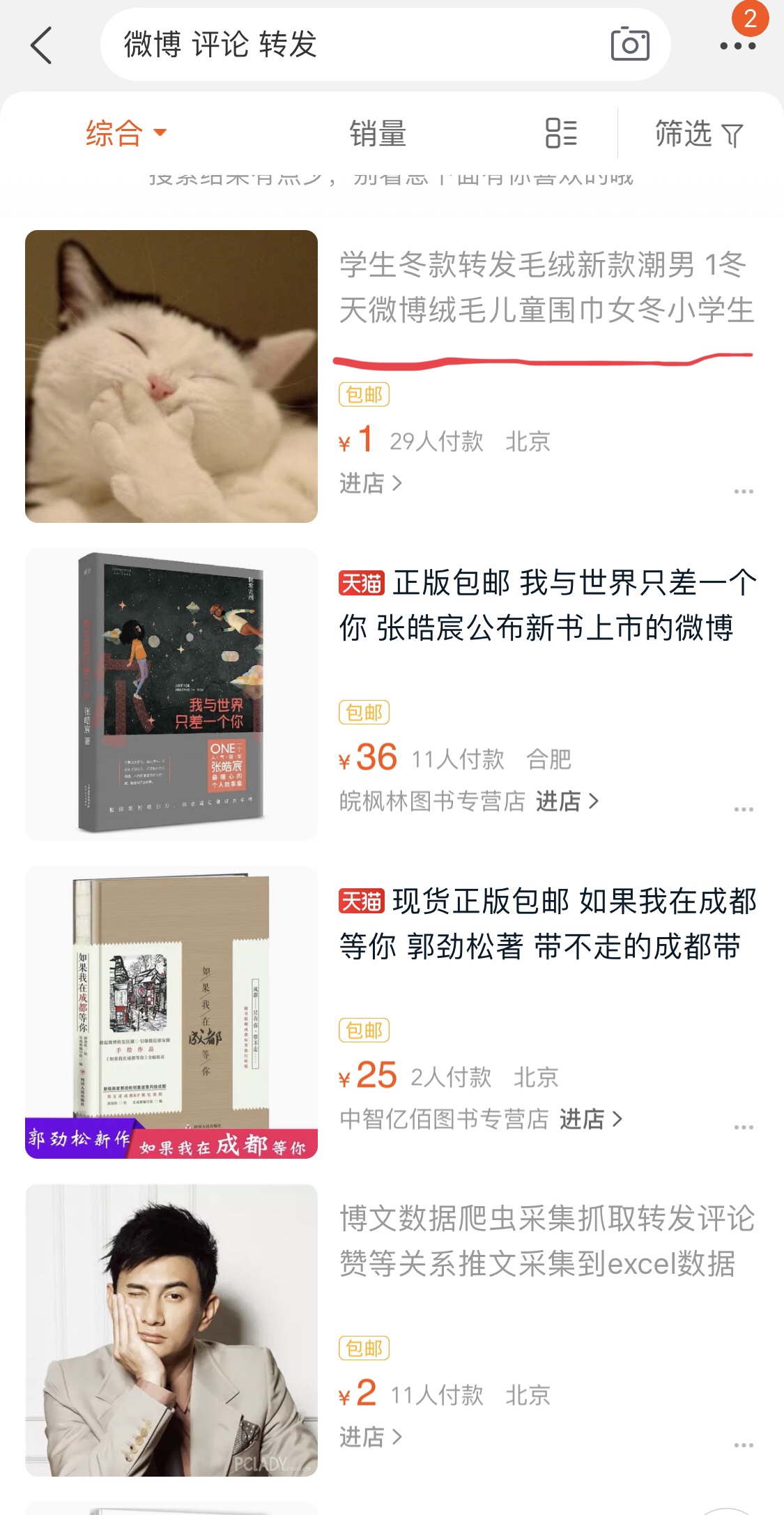Switch the list layout view icon
Viewport: 784px width, 1515px height.
[561, 133]
